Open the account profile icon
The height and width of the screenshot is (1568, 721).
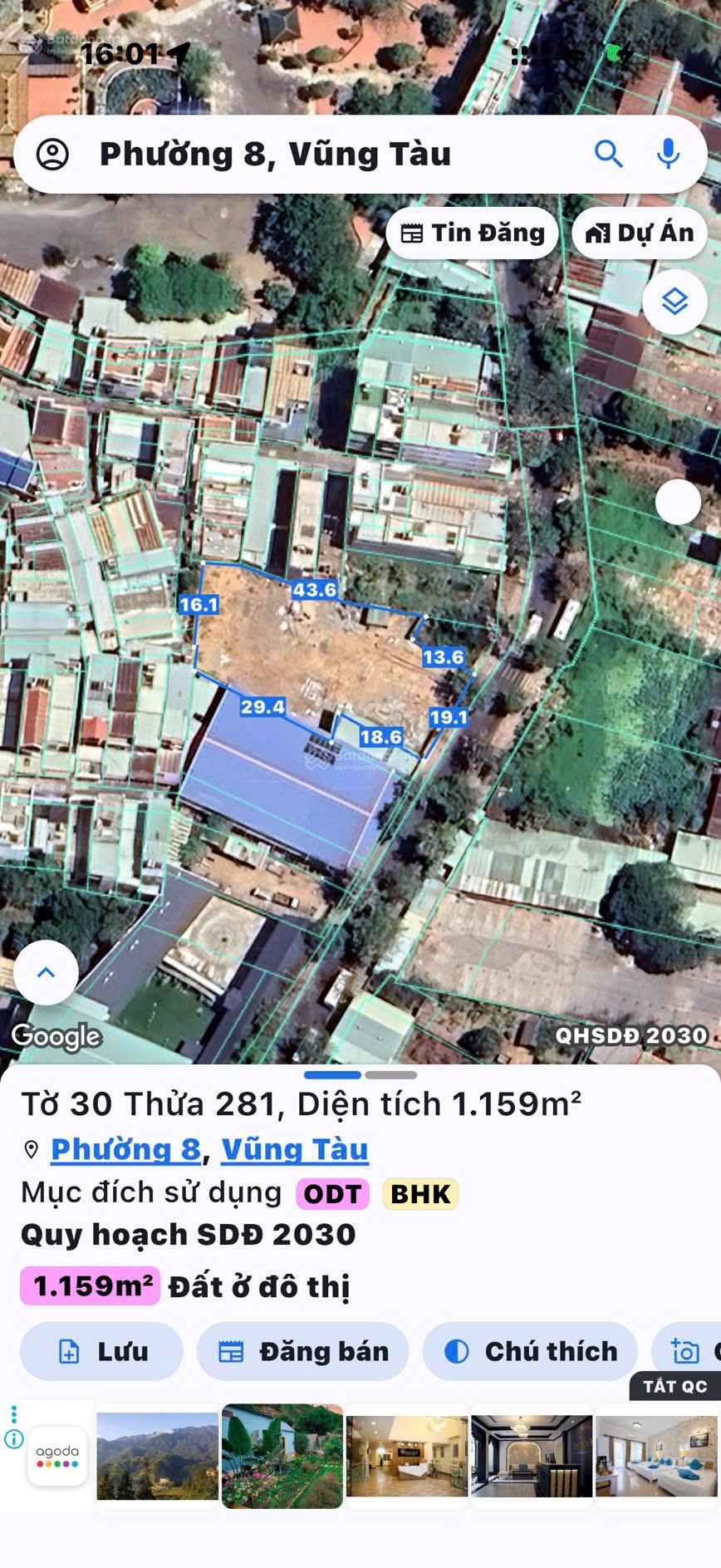coord(52,155)
